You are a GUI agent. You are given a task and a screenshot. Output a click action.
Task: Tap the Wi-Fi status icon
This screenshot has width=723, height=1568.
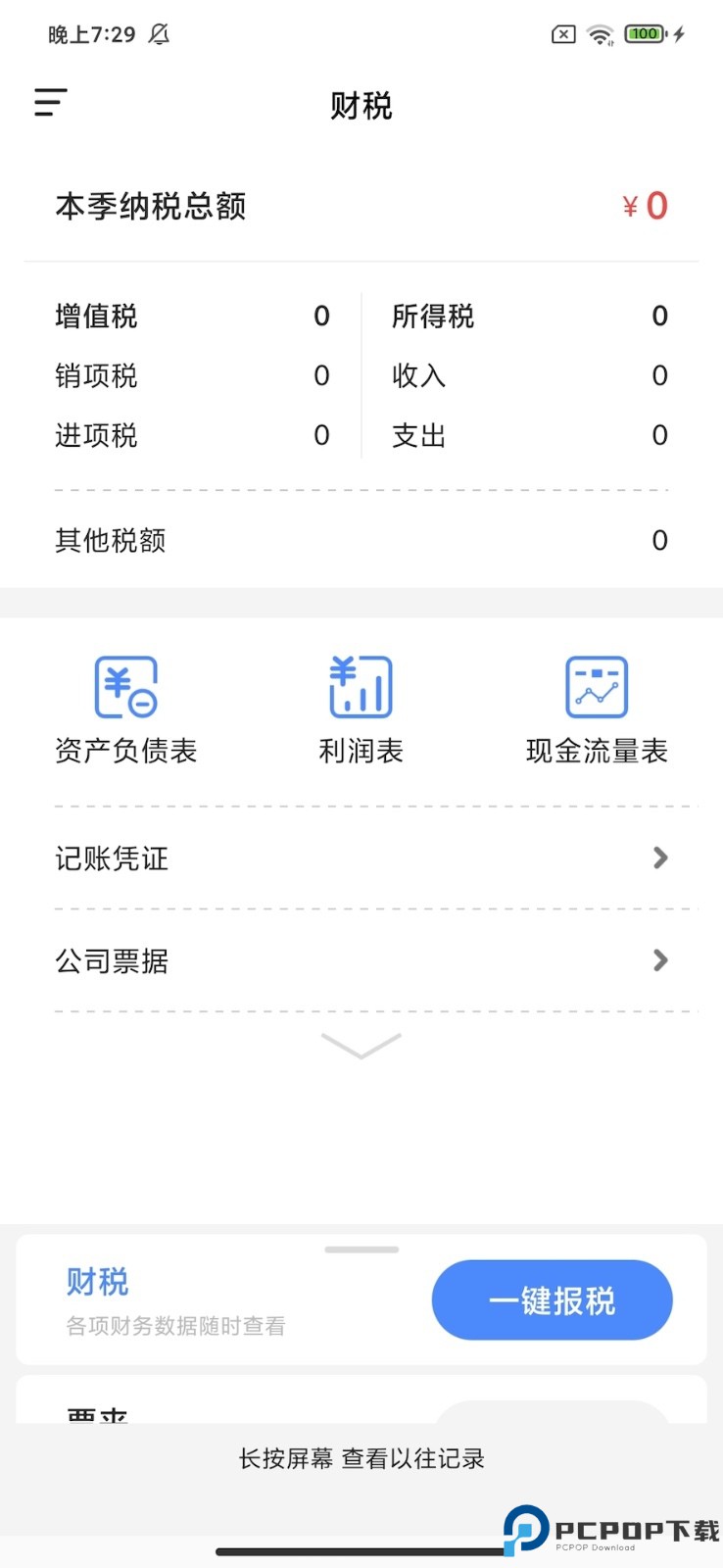click(600, 33)
